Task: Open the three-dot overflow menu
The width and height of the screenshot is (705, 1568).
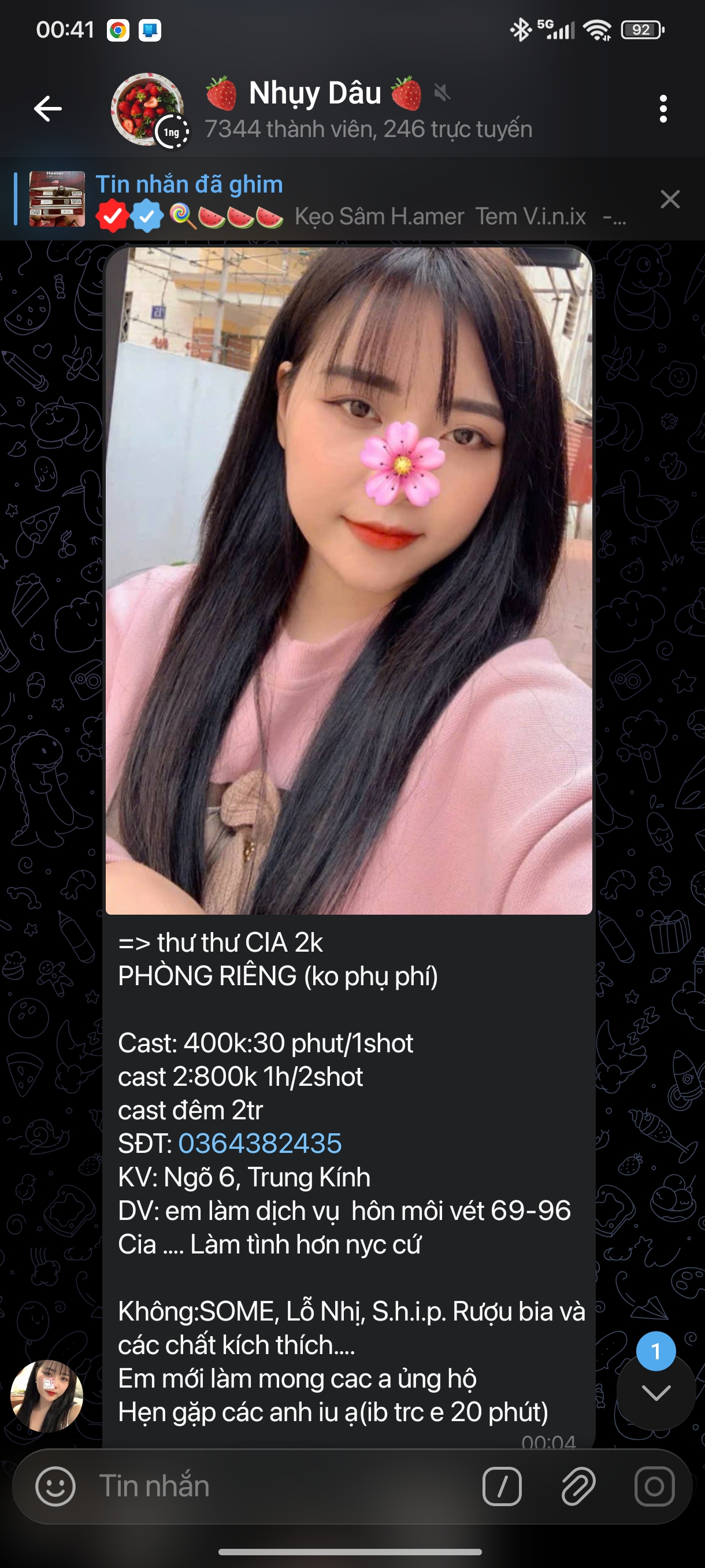Action: (x=663, y=109)
